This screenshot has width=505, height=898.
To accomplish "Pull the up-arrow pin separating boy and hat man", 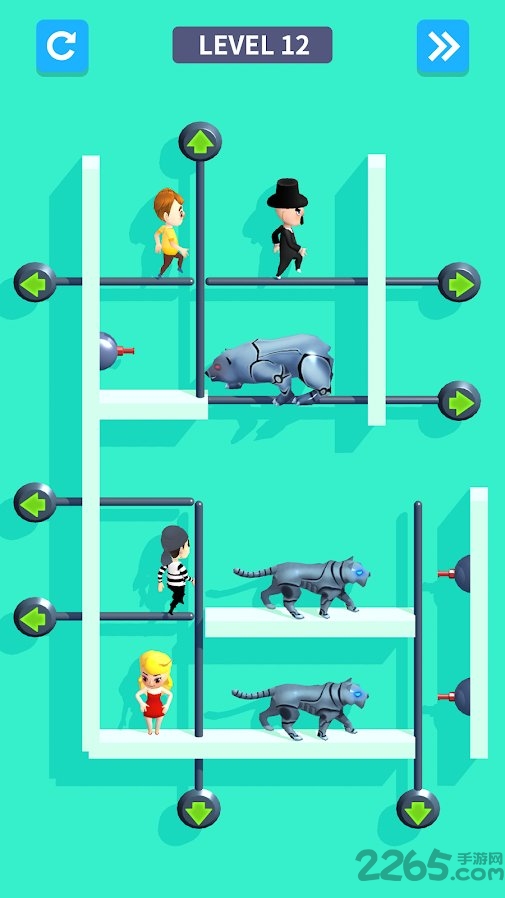I will [x=200, y=141].
